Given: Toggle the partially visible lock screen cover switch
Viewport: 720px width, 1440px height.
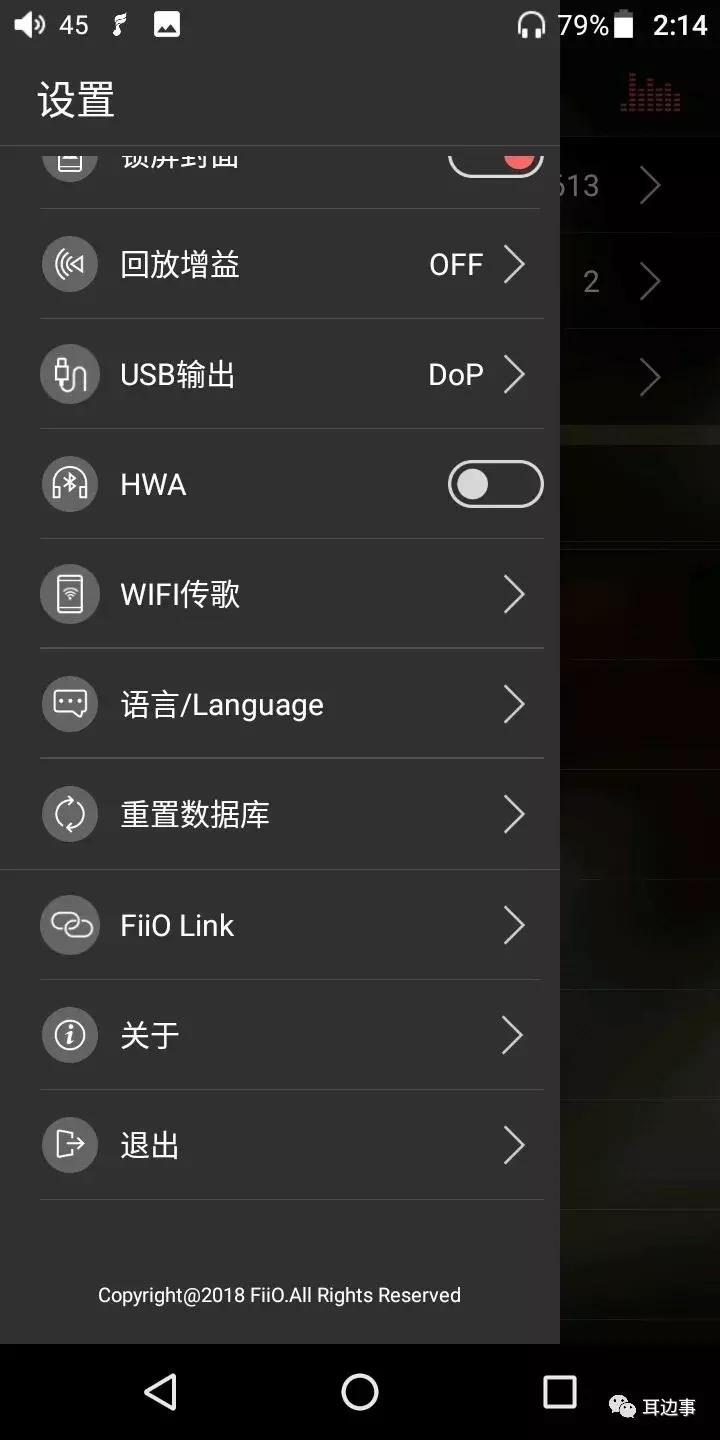Looking at the screenshot, I should point(495,163).
